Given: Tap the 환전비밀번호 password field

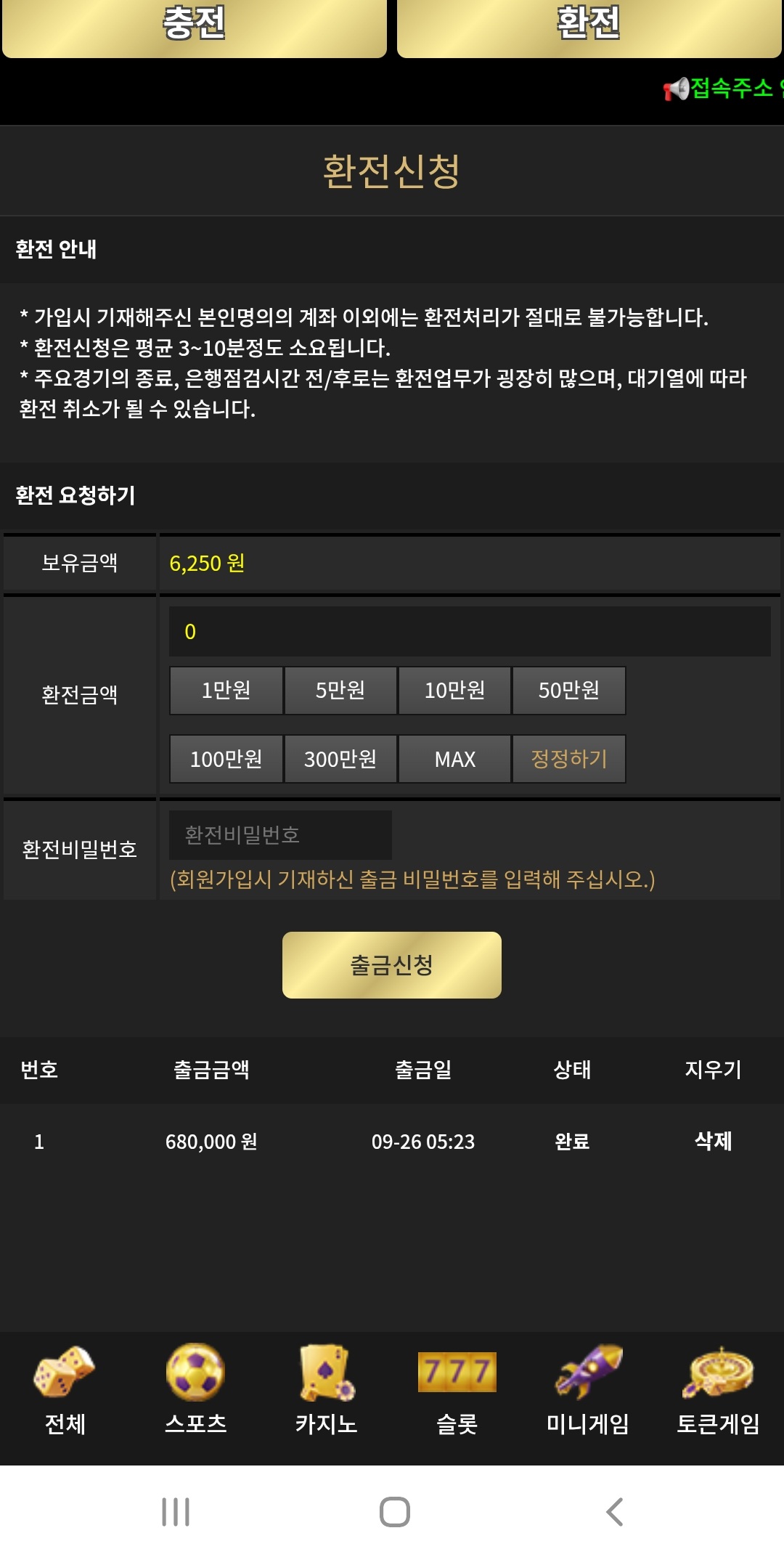Looking at the screenshot, I should (x=280, y=835).
